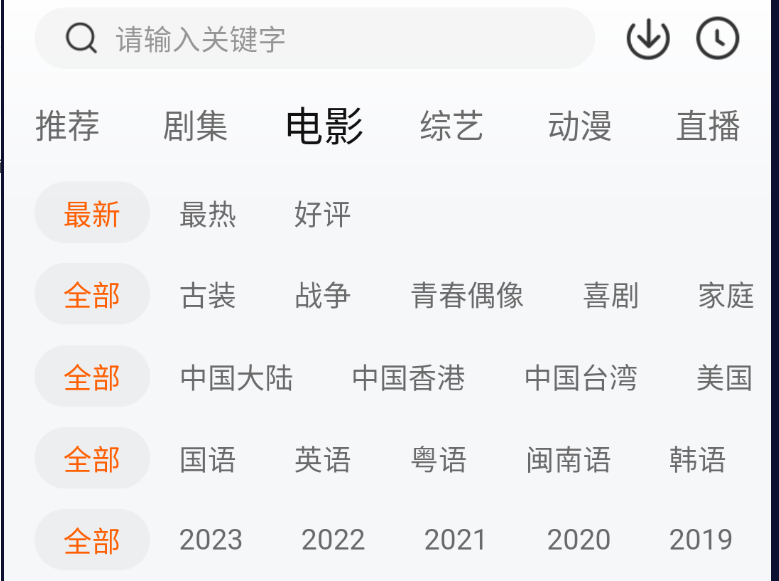
Task: Sort movies by 好评
Action: click(323, 214)
